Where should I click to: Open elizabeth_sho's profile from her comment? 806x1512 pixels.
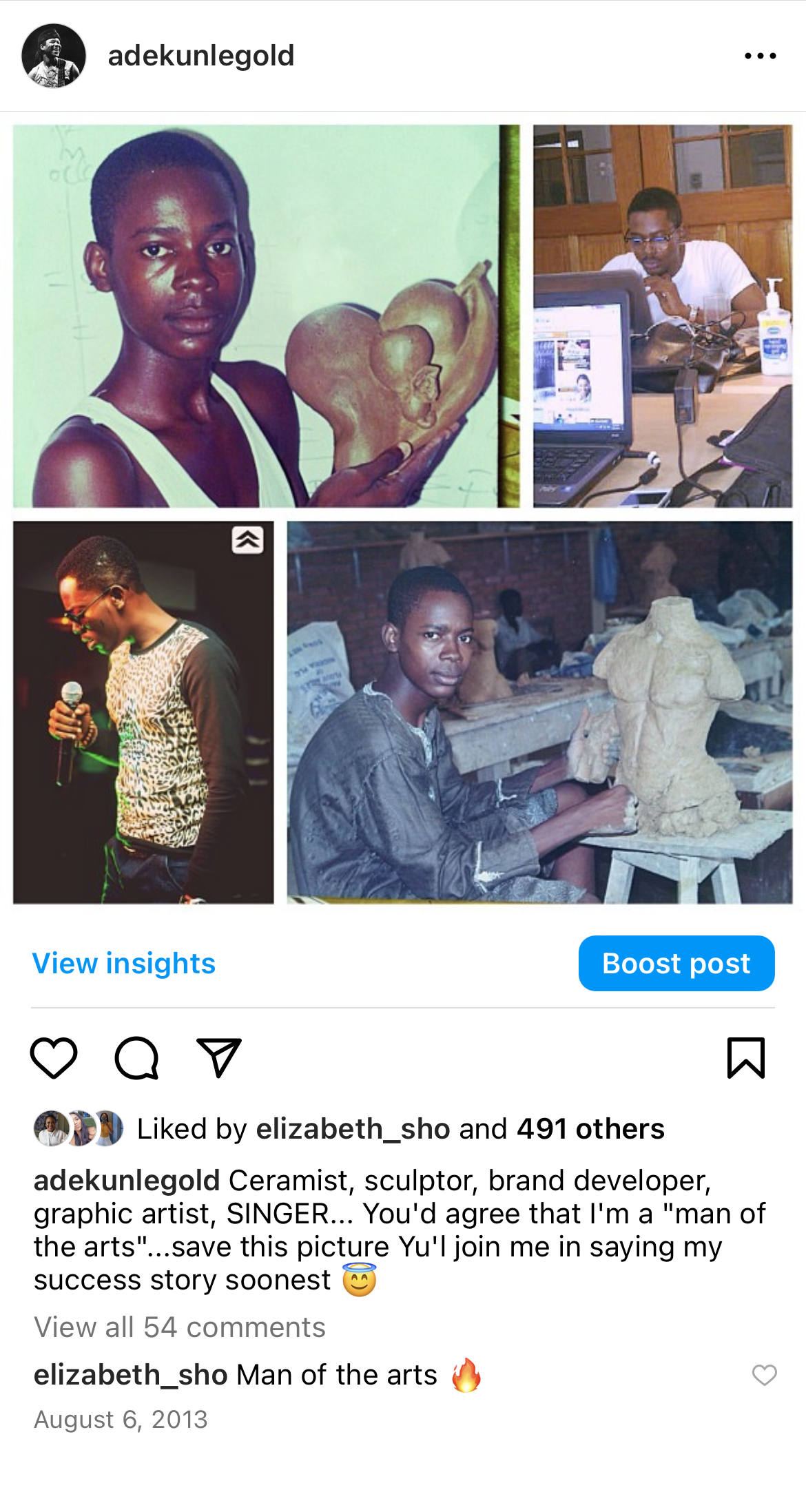tap(130, 1375)
